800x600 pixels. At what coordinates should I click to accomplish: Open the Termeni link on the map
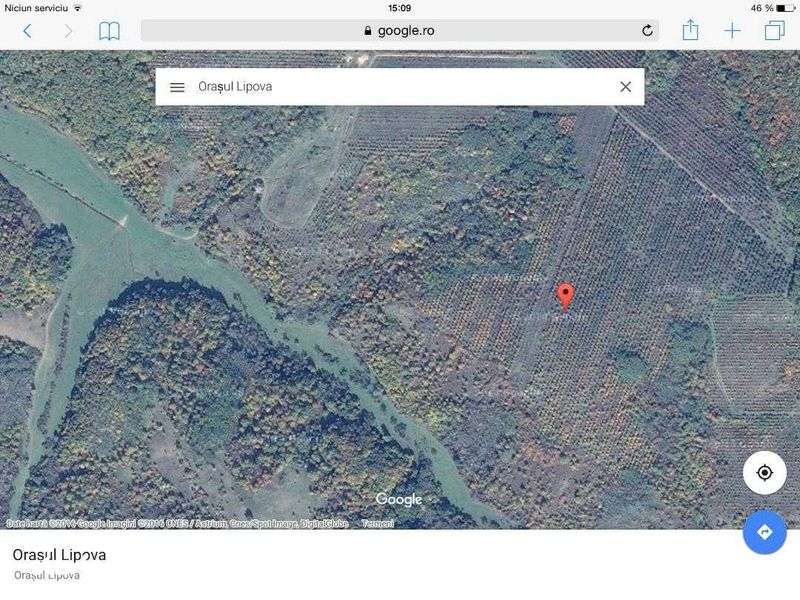coord(378,524)
